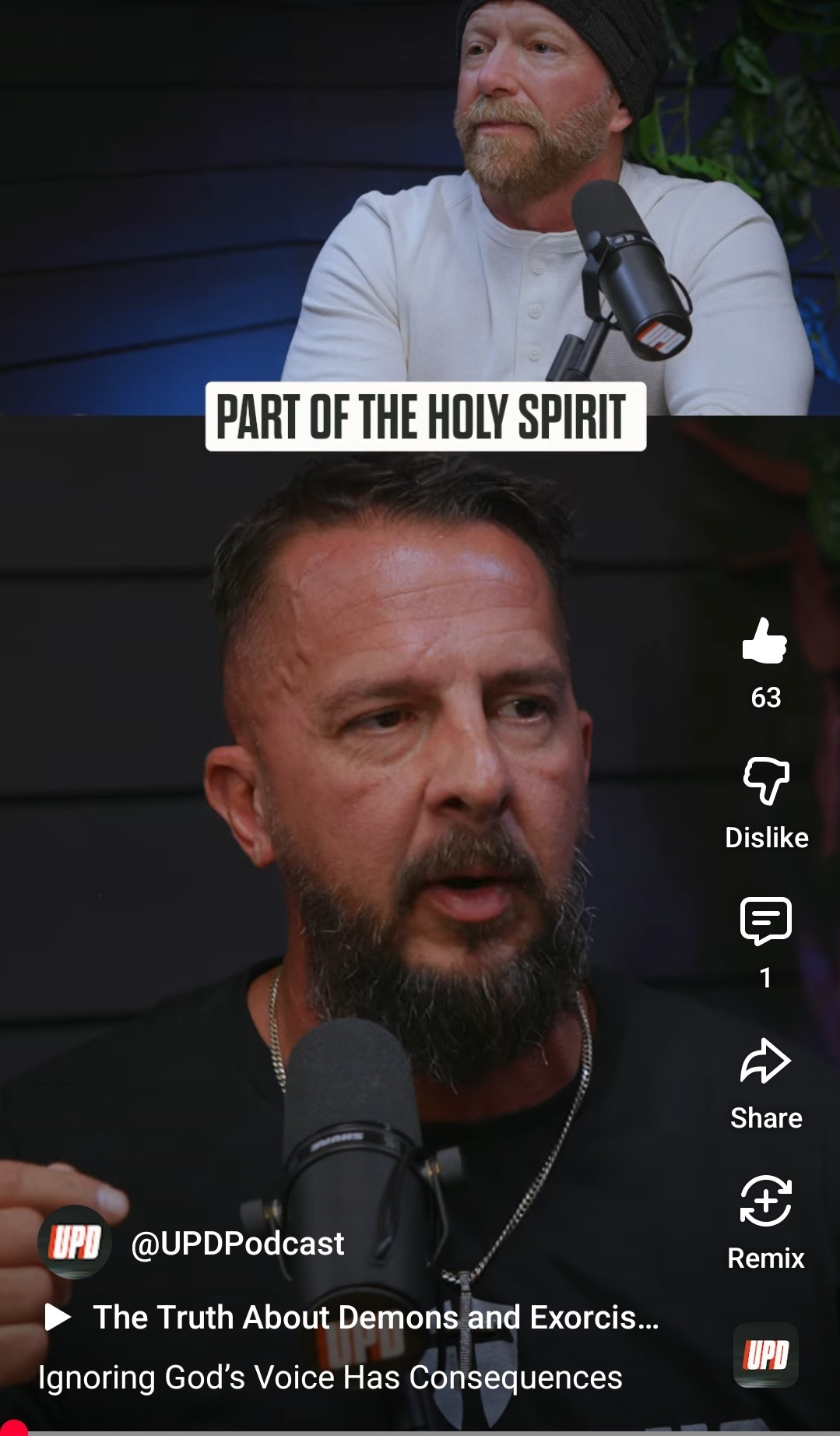
Task: Open the UPD channel avatar
Action: point(75,1242)
